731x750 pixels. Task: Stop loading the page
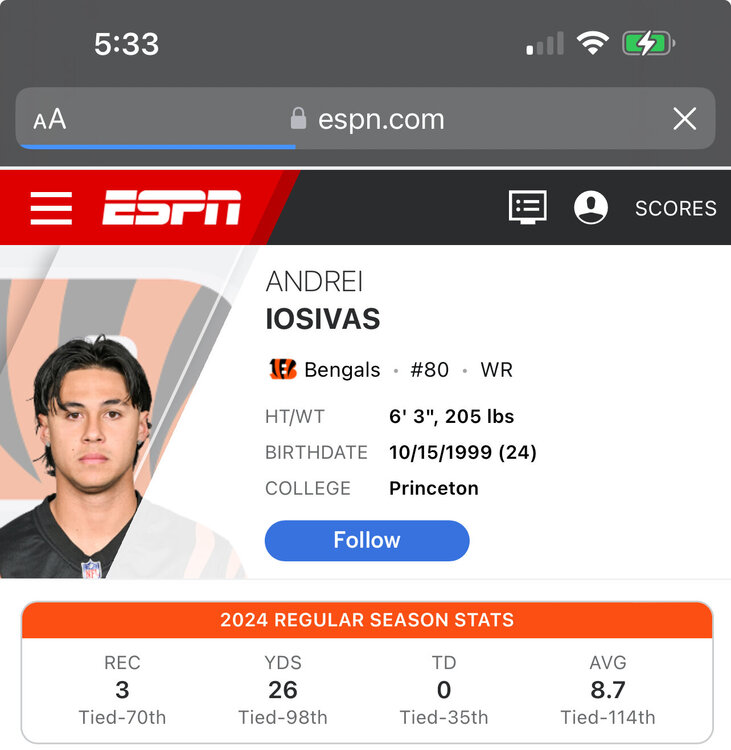pyautogui.click(x=684, y=120)
